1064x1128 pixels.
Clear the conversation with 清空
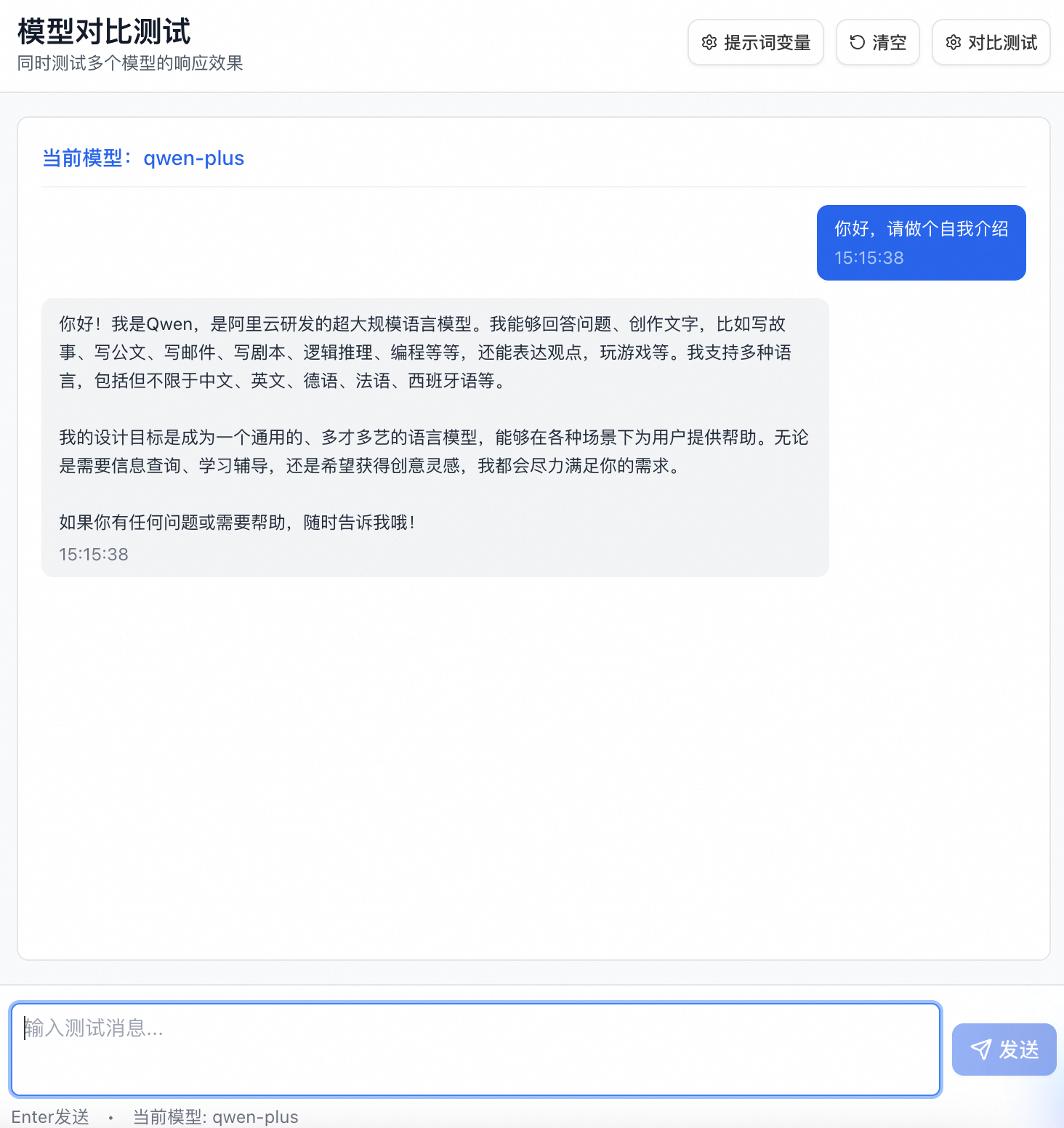click(x=877, y=42)
